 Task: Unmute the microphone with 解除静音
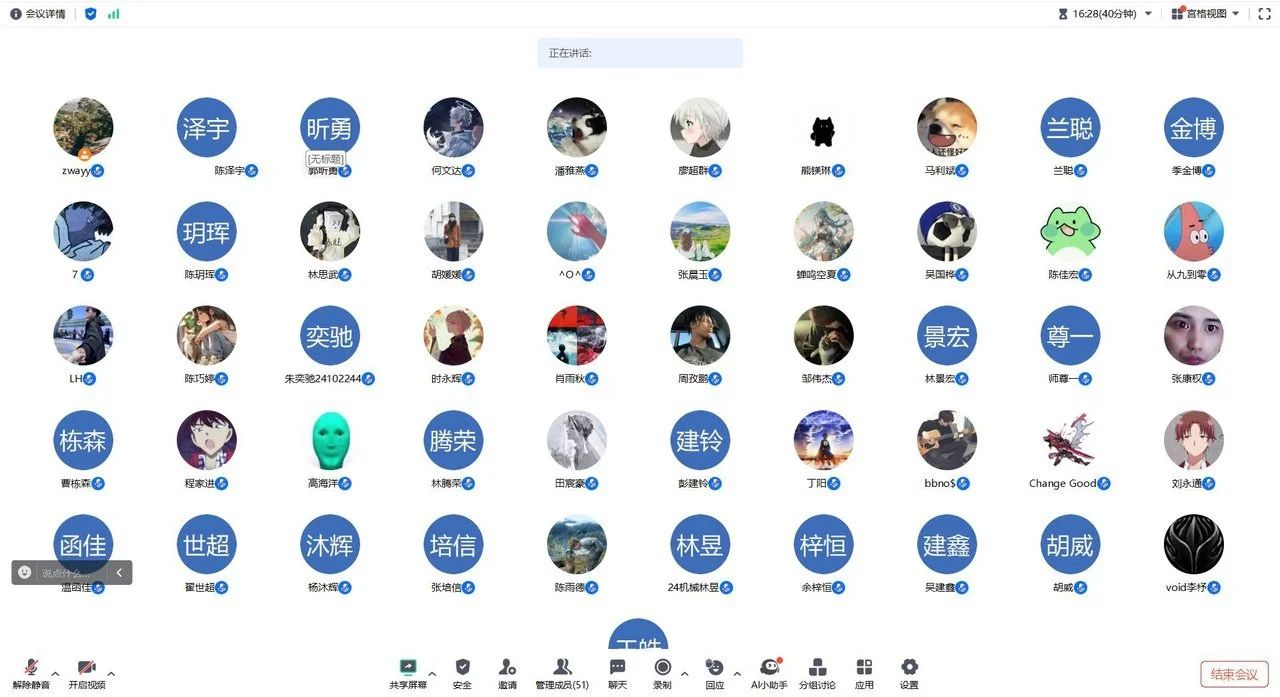point(31,672)
